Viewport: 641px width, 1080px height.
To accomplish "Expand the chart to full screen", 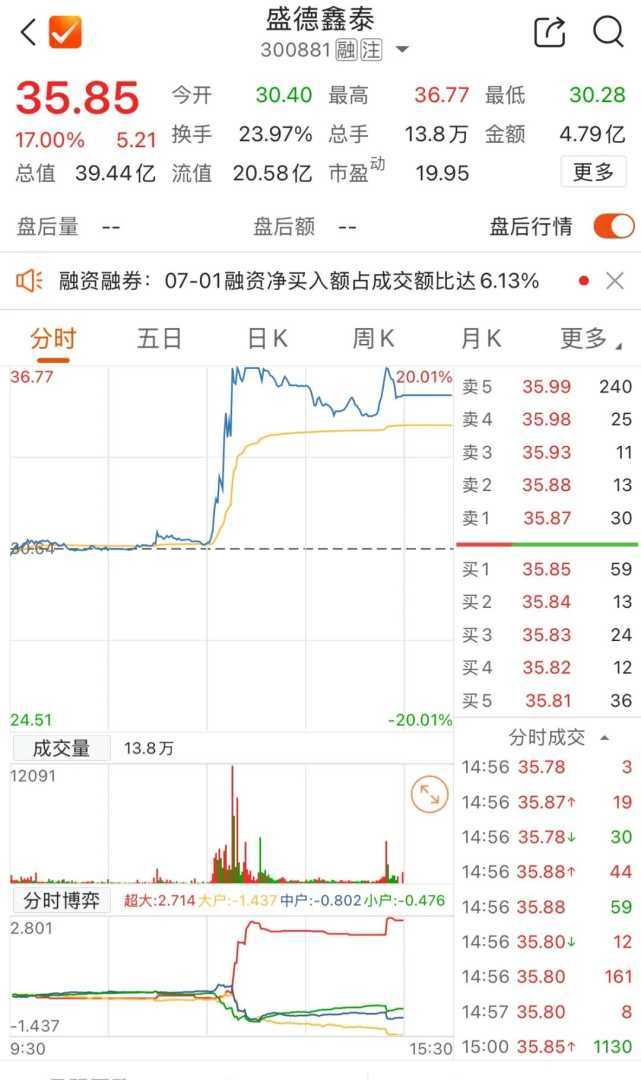I will [429, 795].
